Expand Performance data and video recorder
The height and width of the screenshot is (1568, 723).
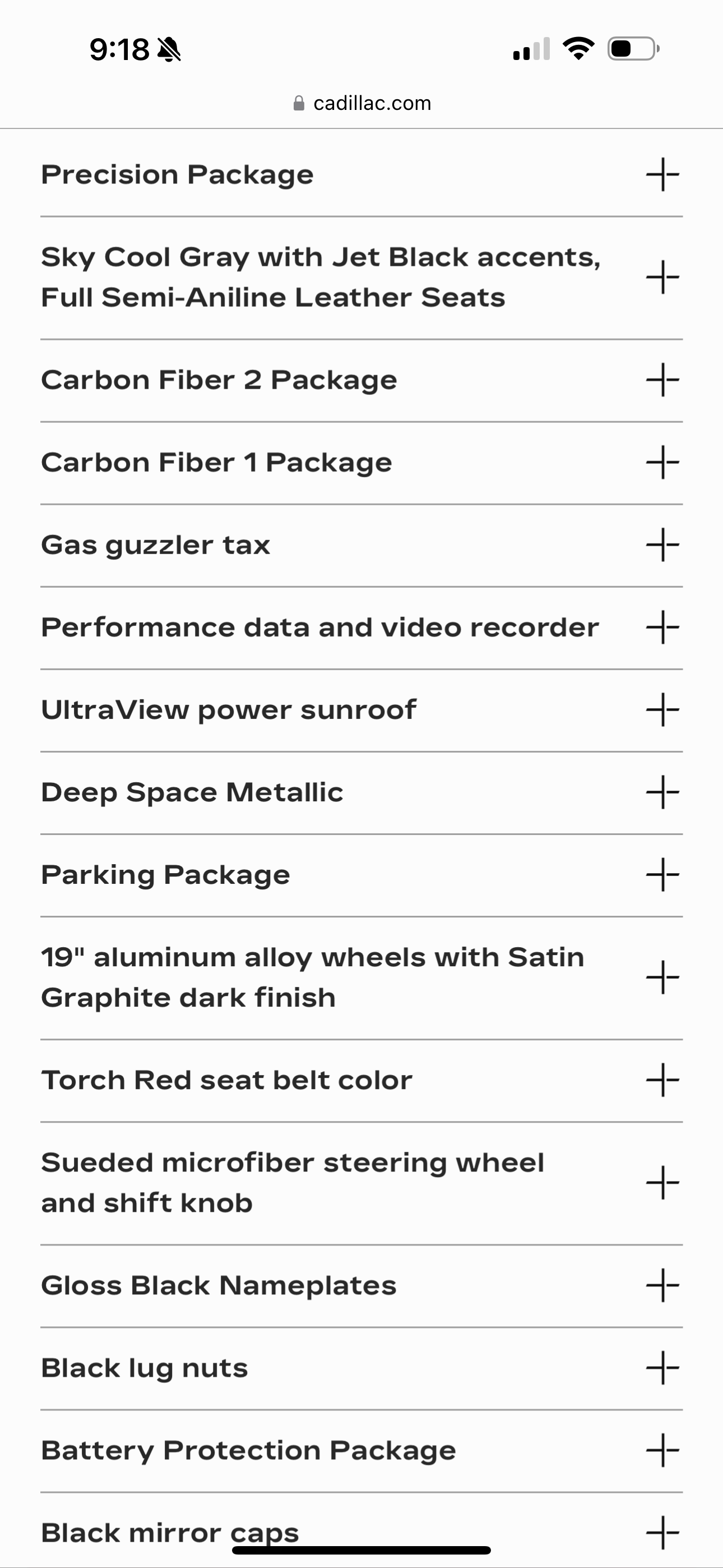(x=662, y=628)
